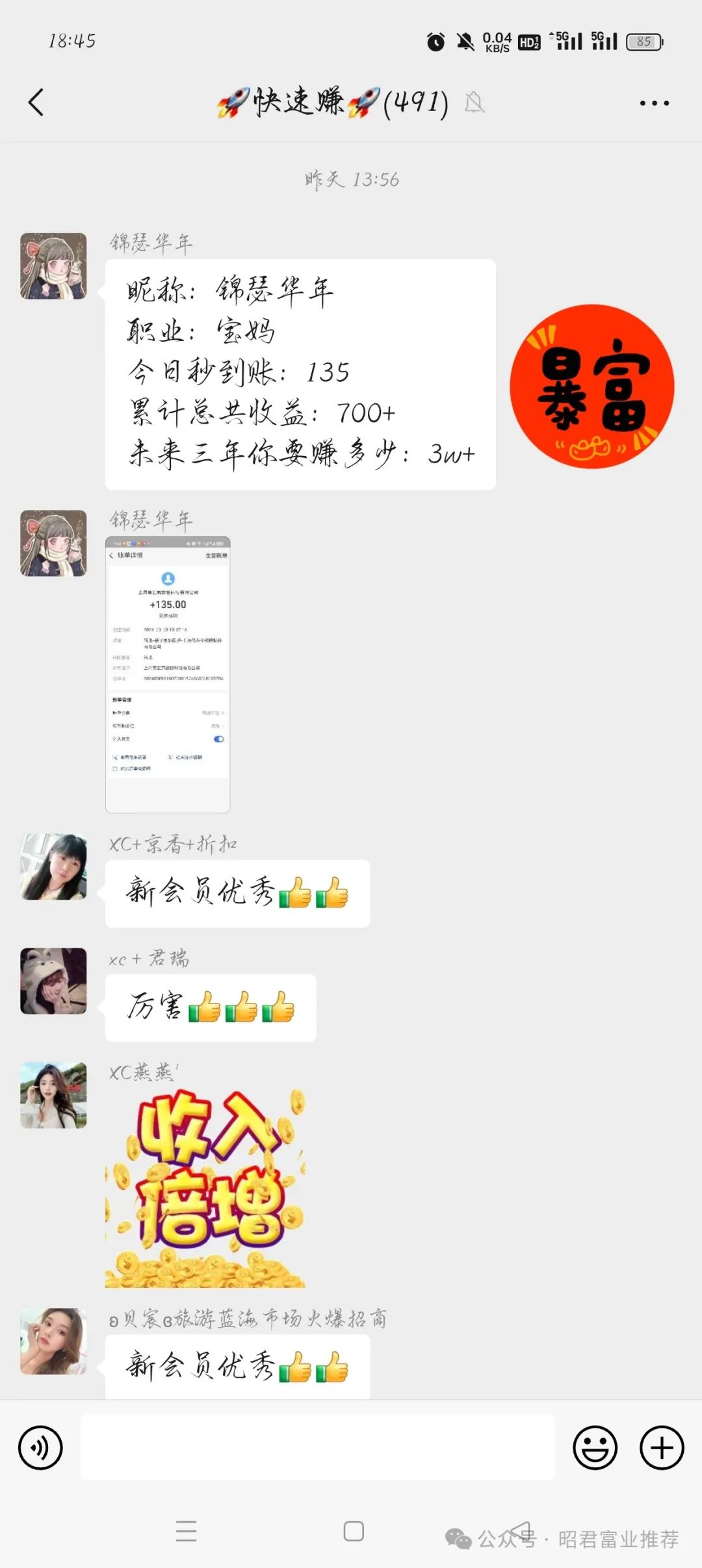
Task: Open XC燕燕's profile avatar
Action: tap(53, 1095)
